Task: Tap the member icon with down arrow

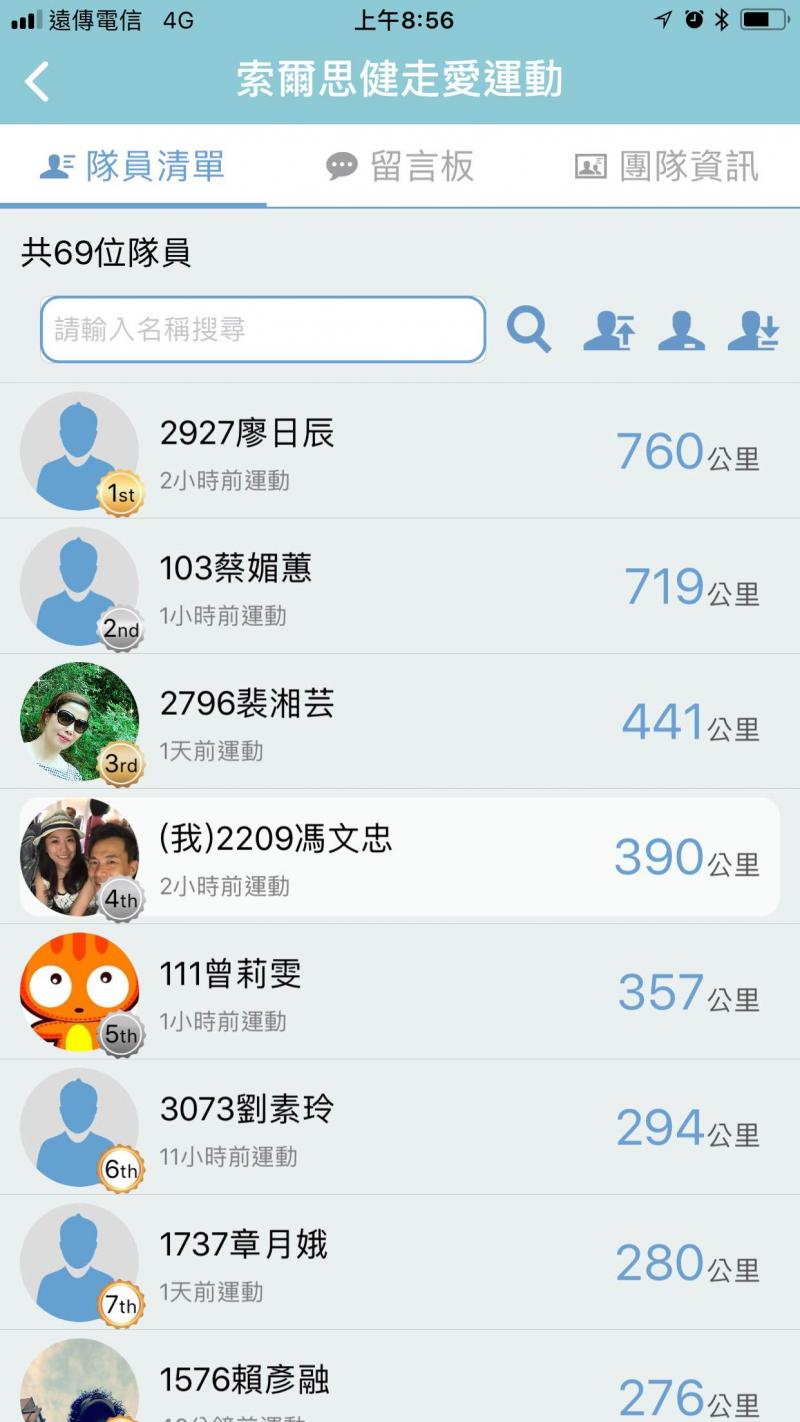Action: click(753, 330)
